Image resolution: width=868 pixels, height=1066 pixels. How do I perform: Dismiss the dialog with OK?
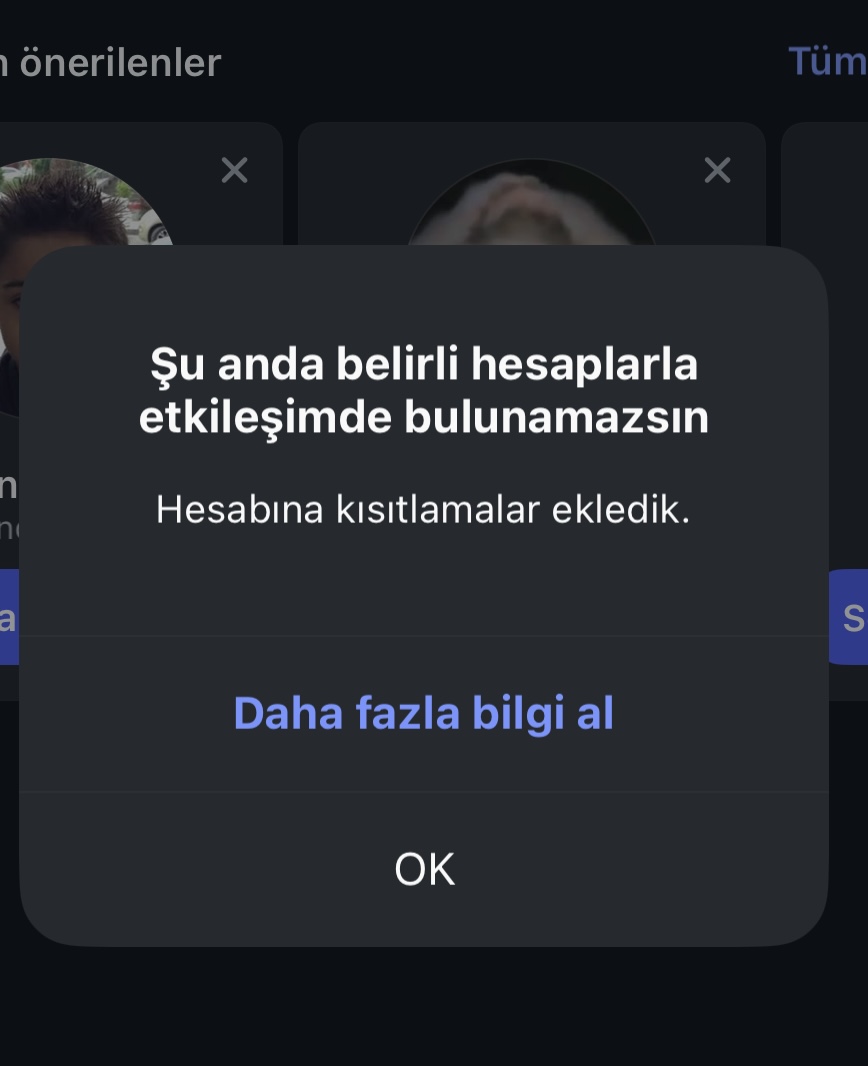pos(424,869)
